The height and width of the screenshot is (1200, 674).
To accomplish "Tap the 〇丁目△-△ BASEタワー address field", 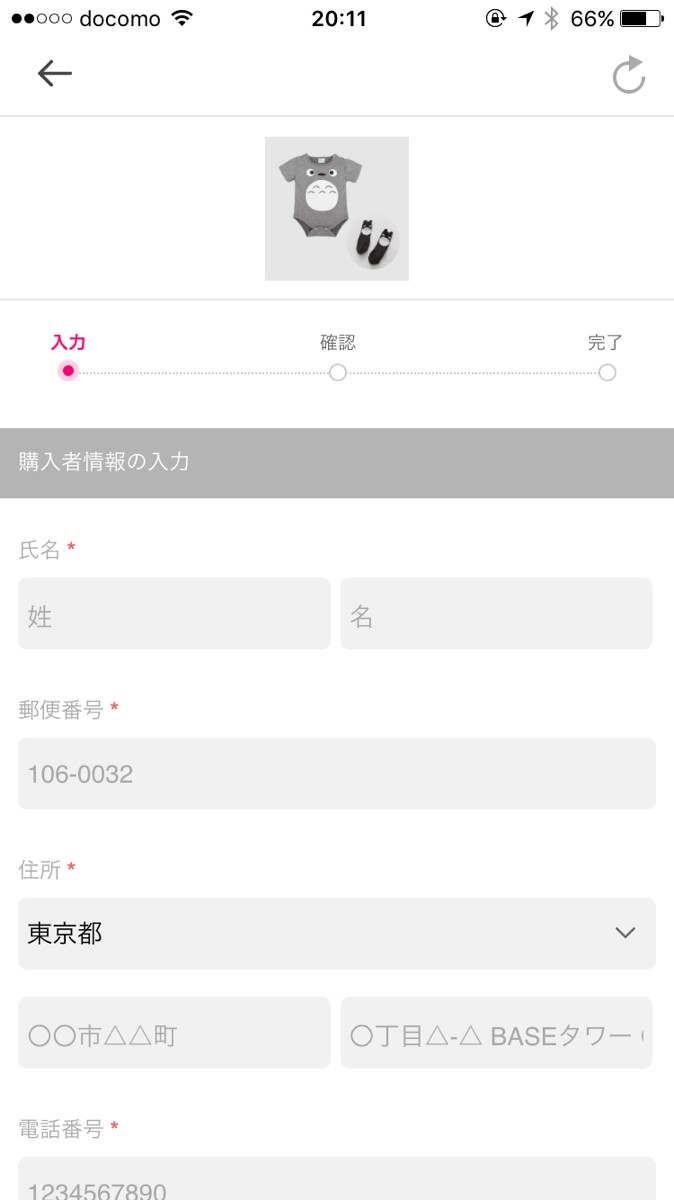I will (496, 1033).
